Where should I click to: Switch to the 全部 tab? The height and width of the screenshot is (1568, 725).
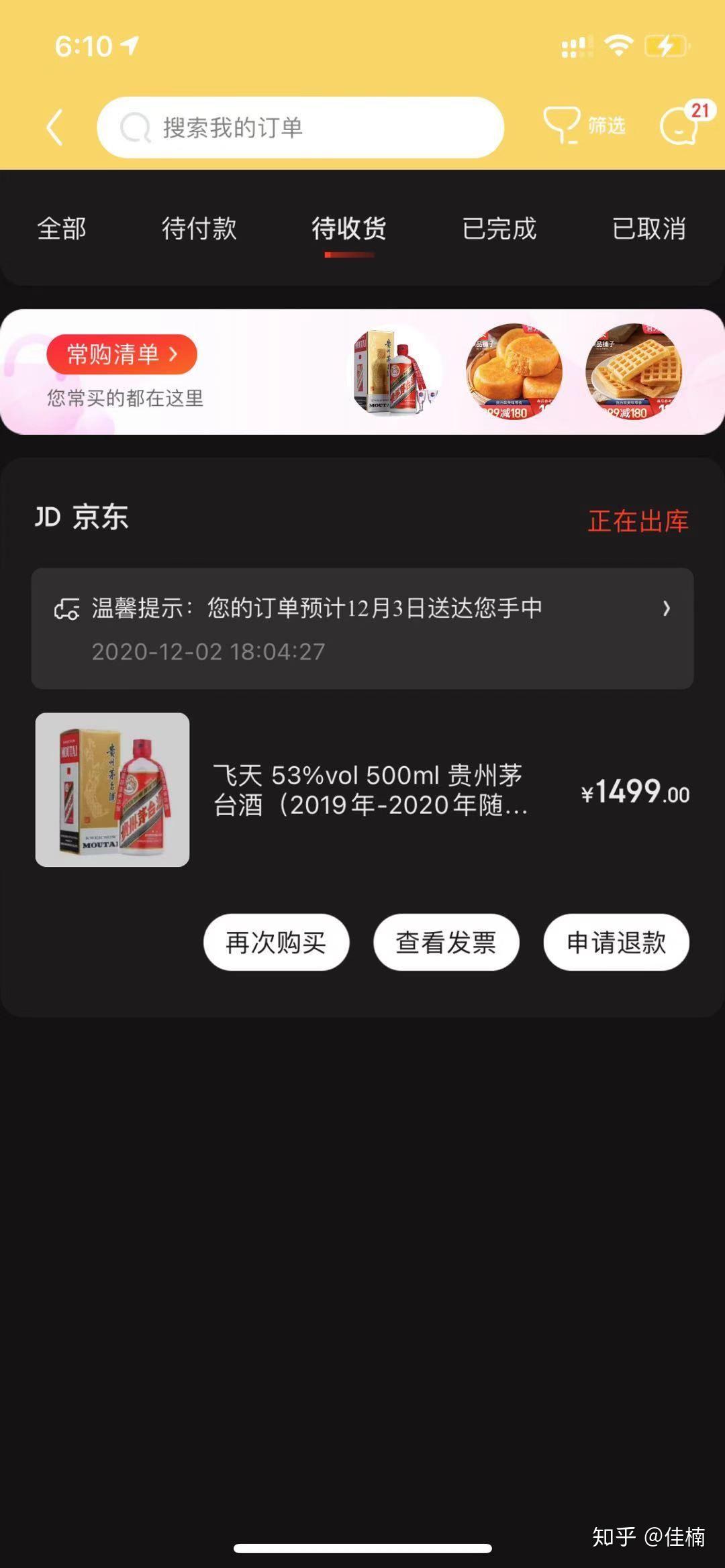[x=62, y=229]
